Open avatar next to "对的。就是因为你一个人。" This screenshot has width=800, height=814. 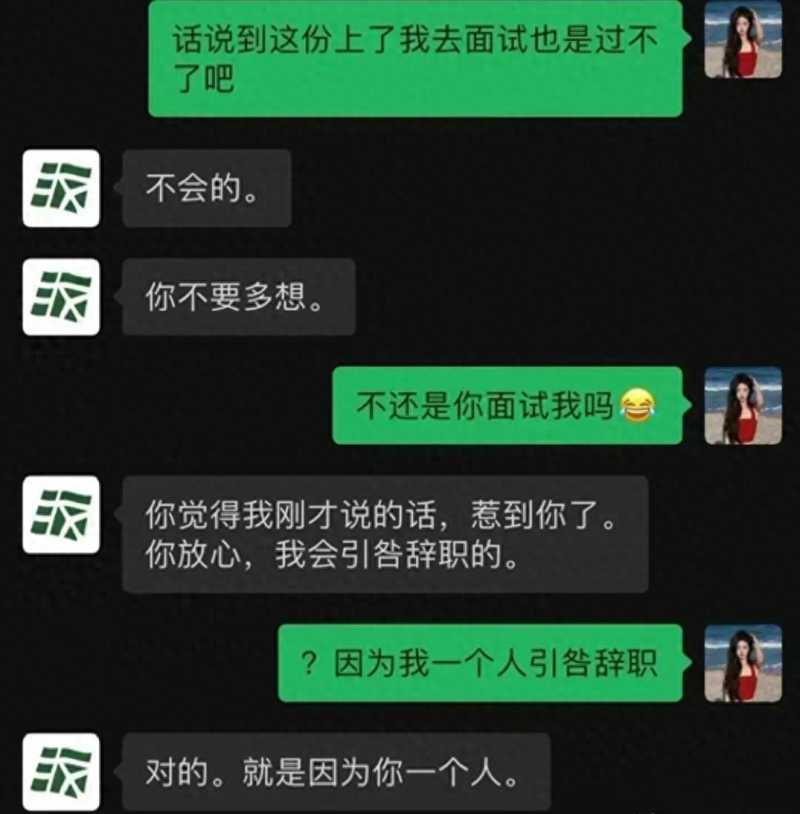click(61, 771)
